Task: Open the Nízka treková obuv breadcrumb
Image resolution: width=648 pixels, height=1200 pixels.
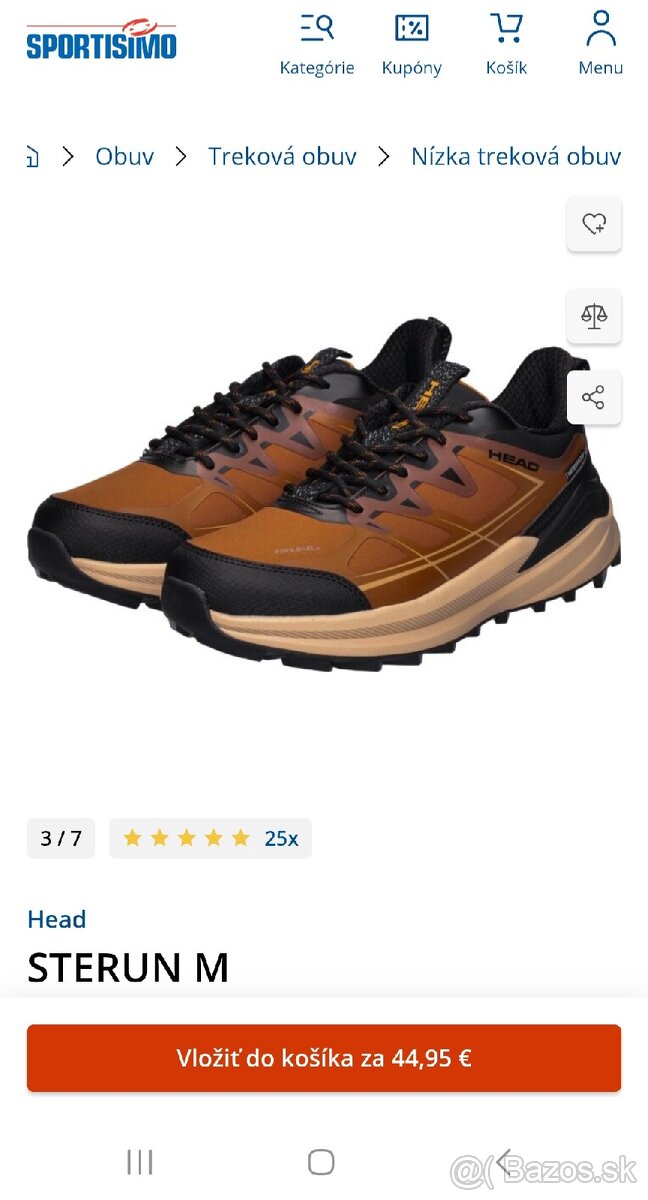Action: pos(515,156)
